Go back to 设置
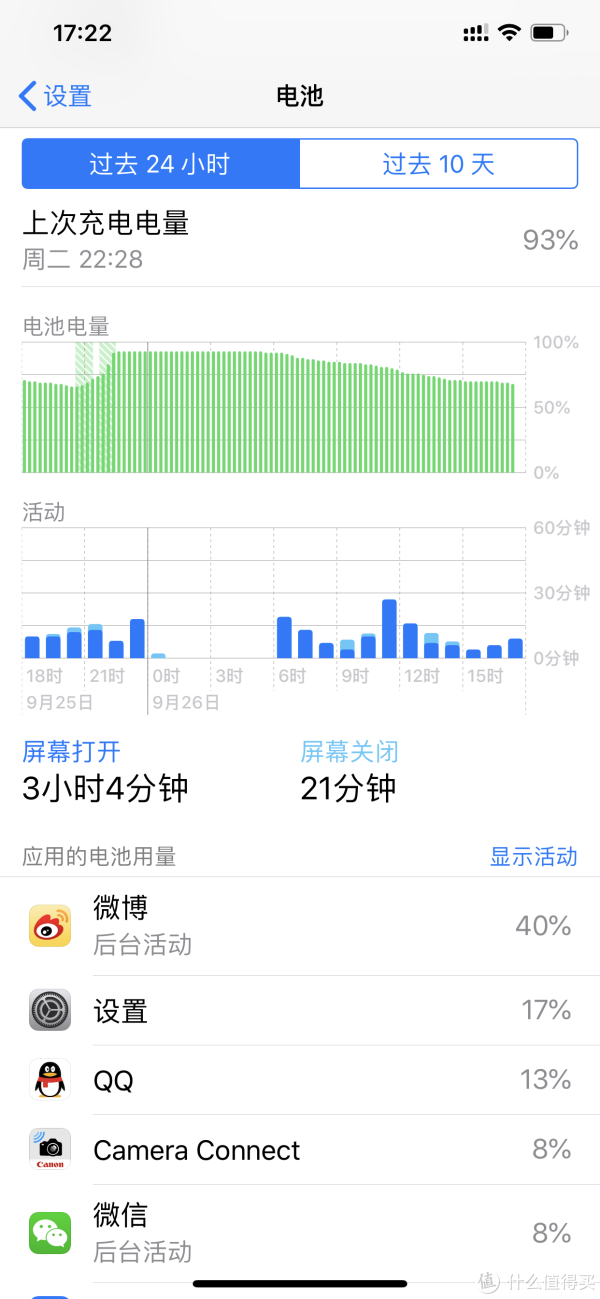This screenshot has height=1299, width=600. 56,96
